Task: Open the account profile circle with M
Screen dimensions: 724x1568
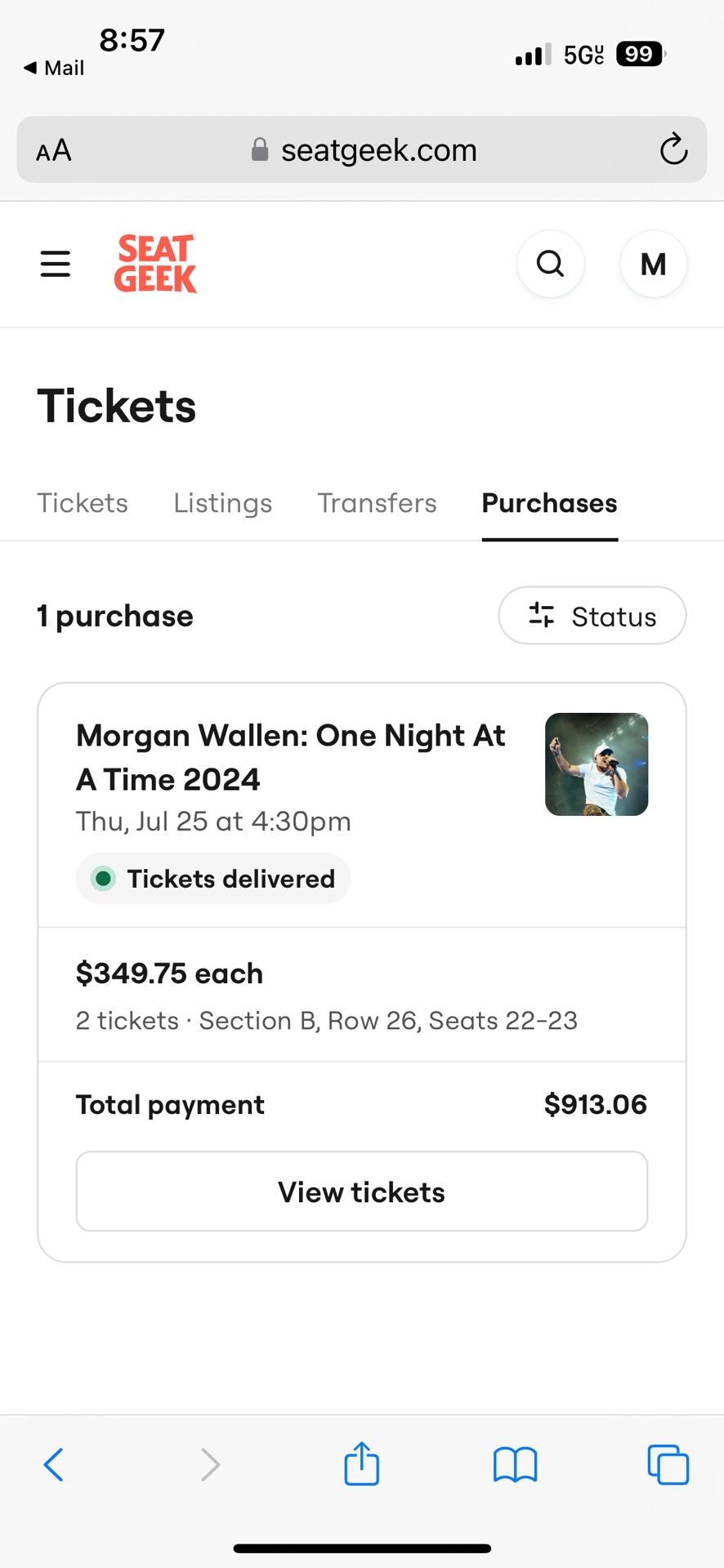Action: pos(653,264)
